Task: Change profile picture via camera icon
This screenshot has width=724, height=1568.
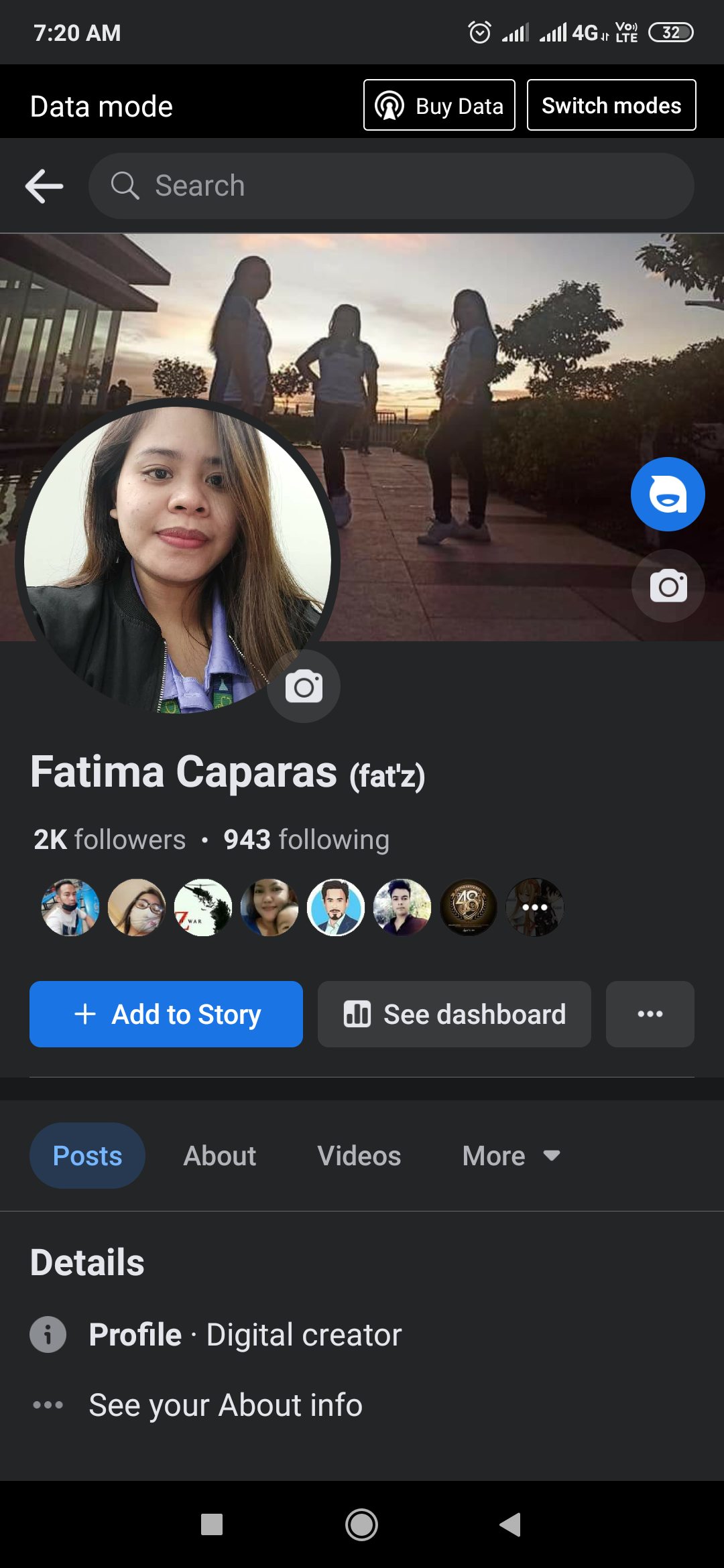Action: (304, 687)
